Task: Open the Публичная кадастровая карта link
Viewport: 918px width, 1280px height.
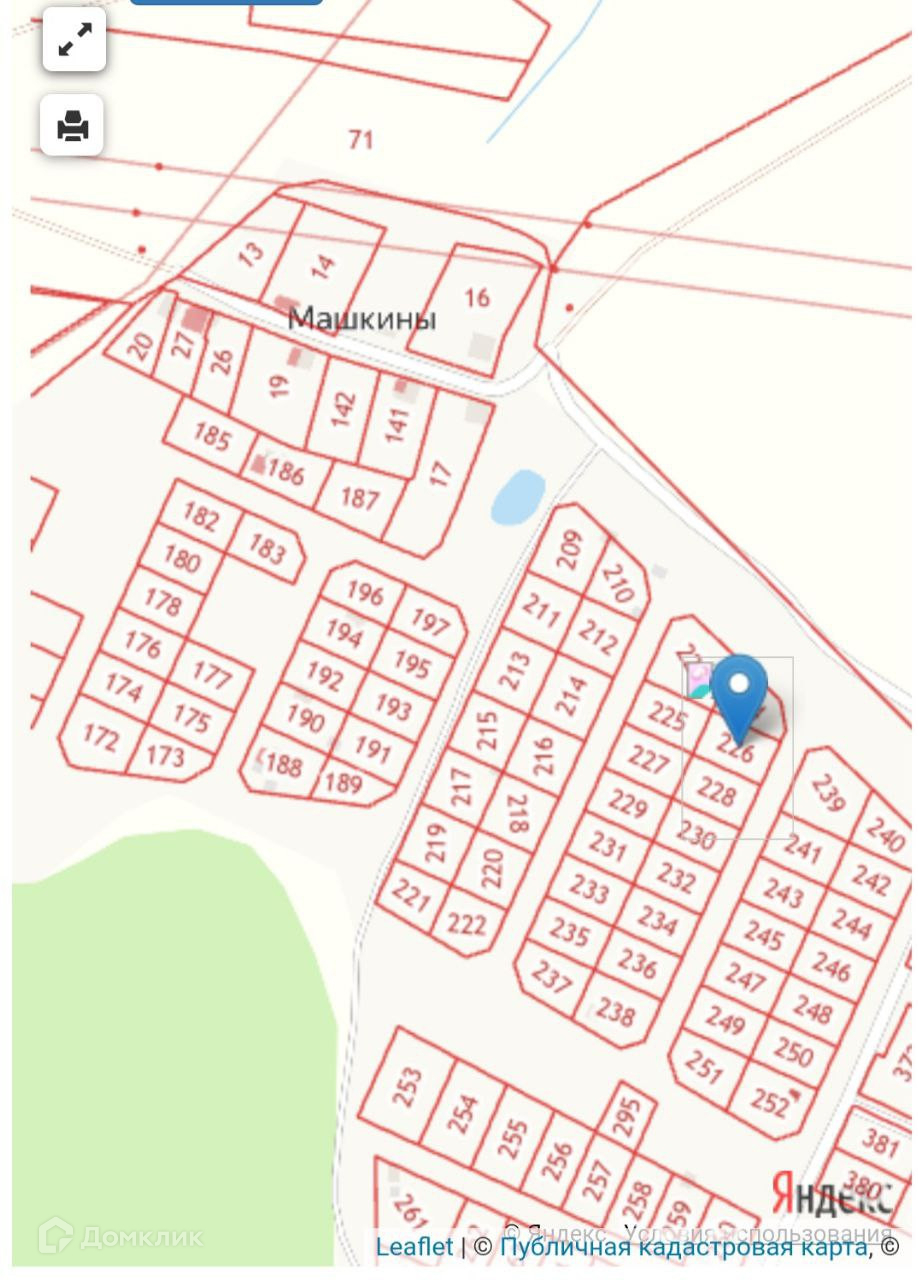Action: click(x=683, y=1247)
